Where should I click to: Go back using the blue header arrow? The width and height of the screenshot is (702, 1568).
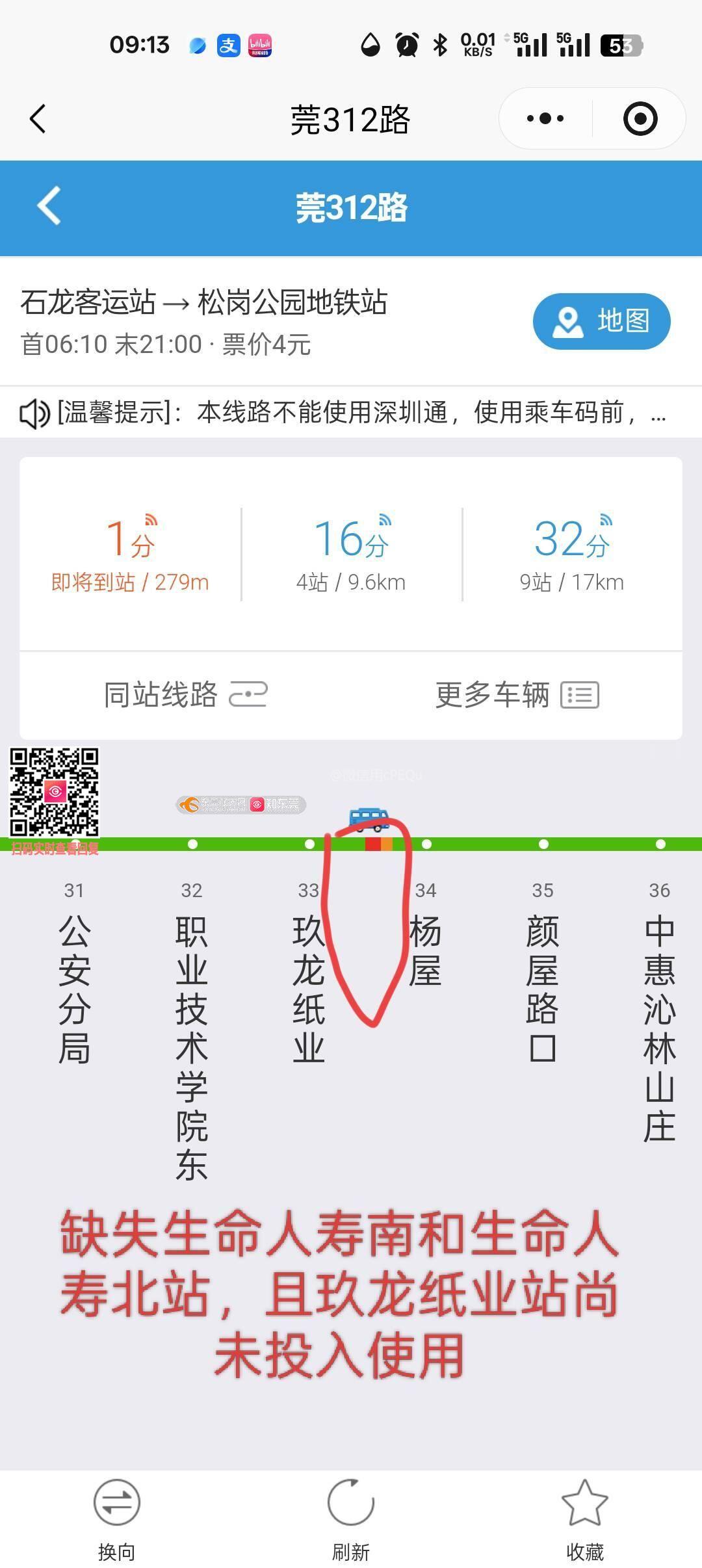click(49, 206)
